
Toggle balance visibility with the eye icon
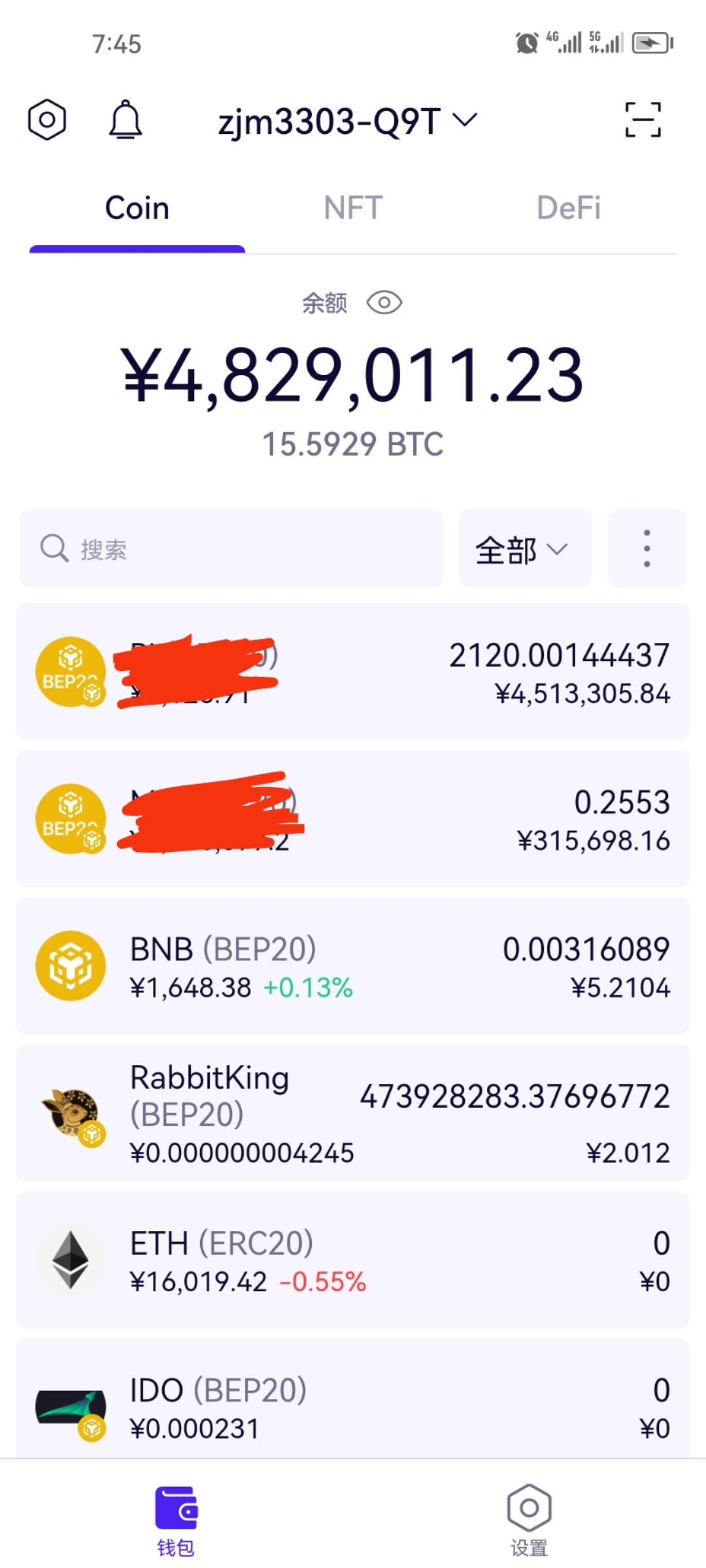(385, 302)
